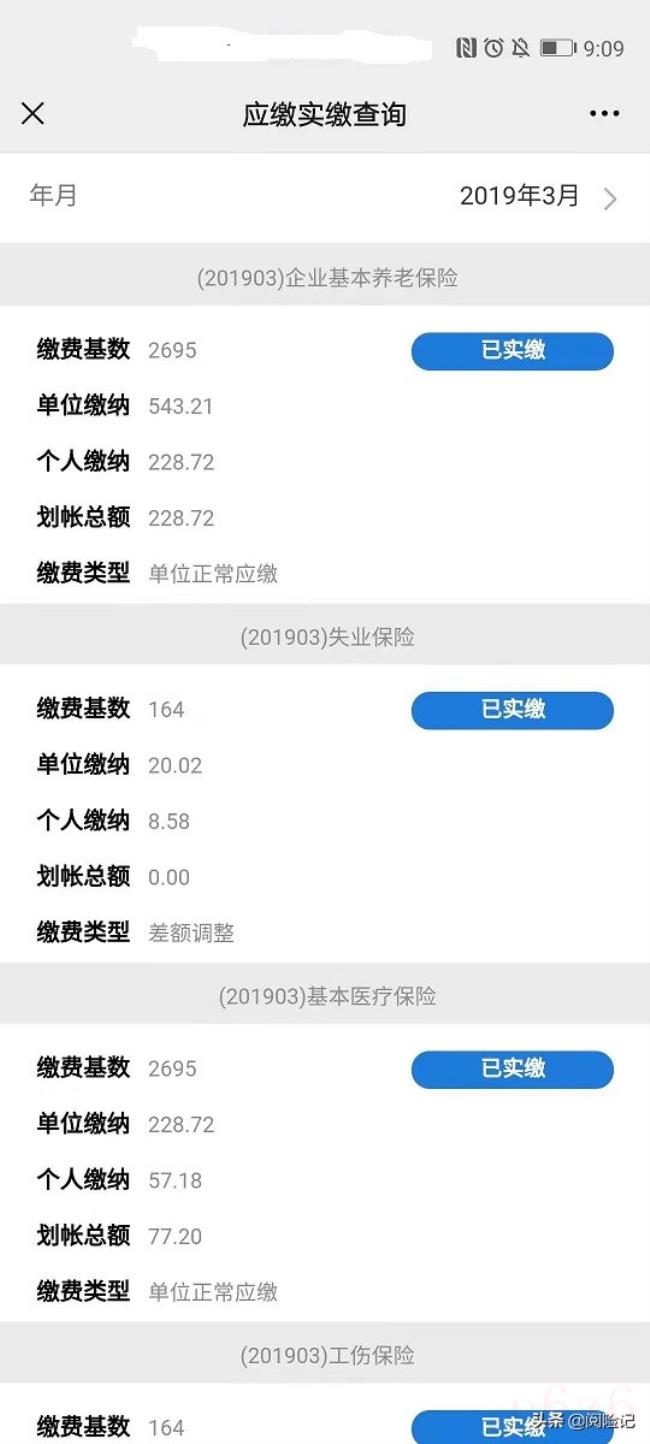Close the 应缴实缴查询 page
This screenshot has width=650, height=1444.
pyautogui.click(x=33, y=114)
